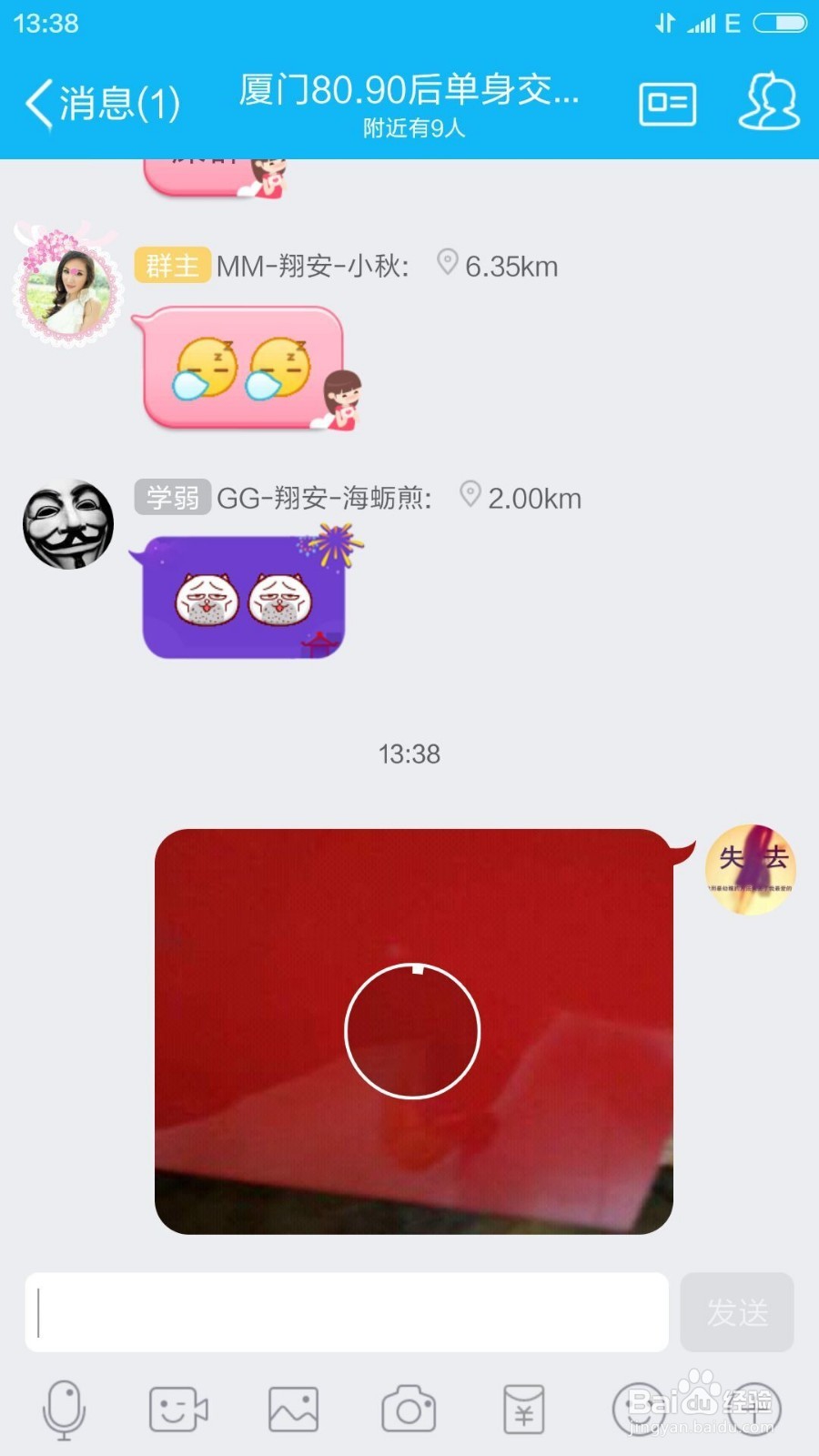Viewport: 819px width, 1456px height.
Task: Tap the 群主 owner badge
Action: [x=172, y=265]
